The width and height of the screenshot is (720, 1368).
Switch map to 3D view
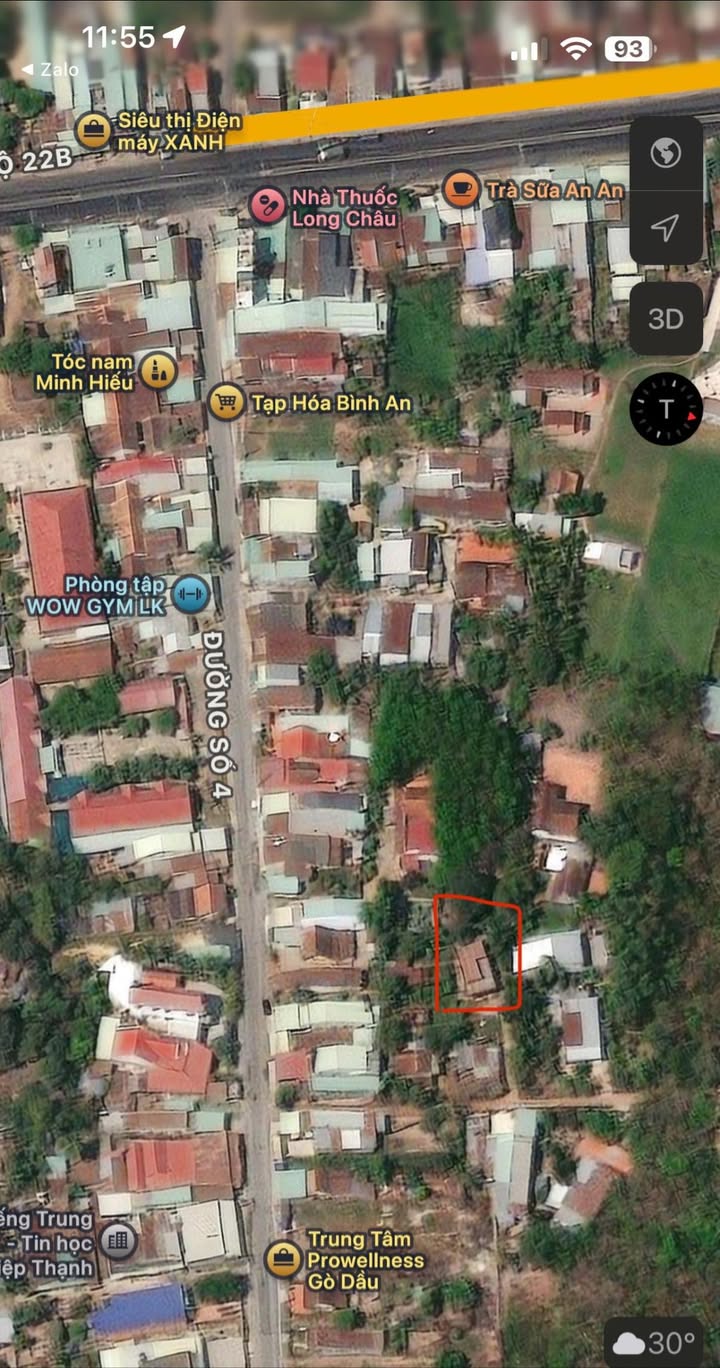click(x=665, y=319)
